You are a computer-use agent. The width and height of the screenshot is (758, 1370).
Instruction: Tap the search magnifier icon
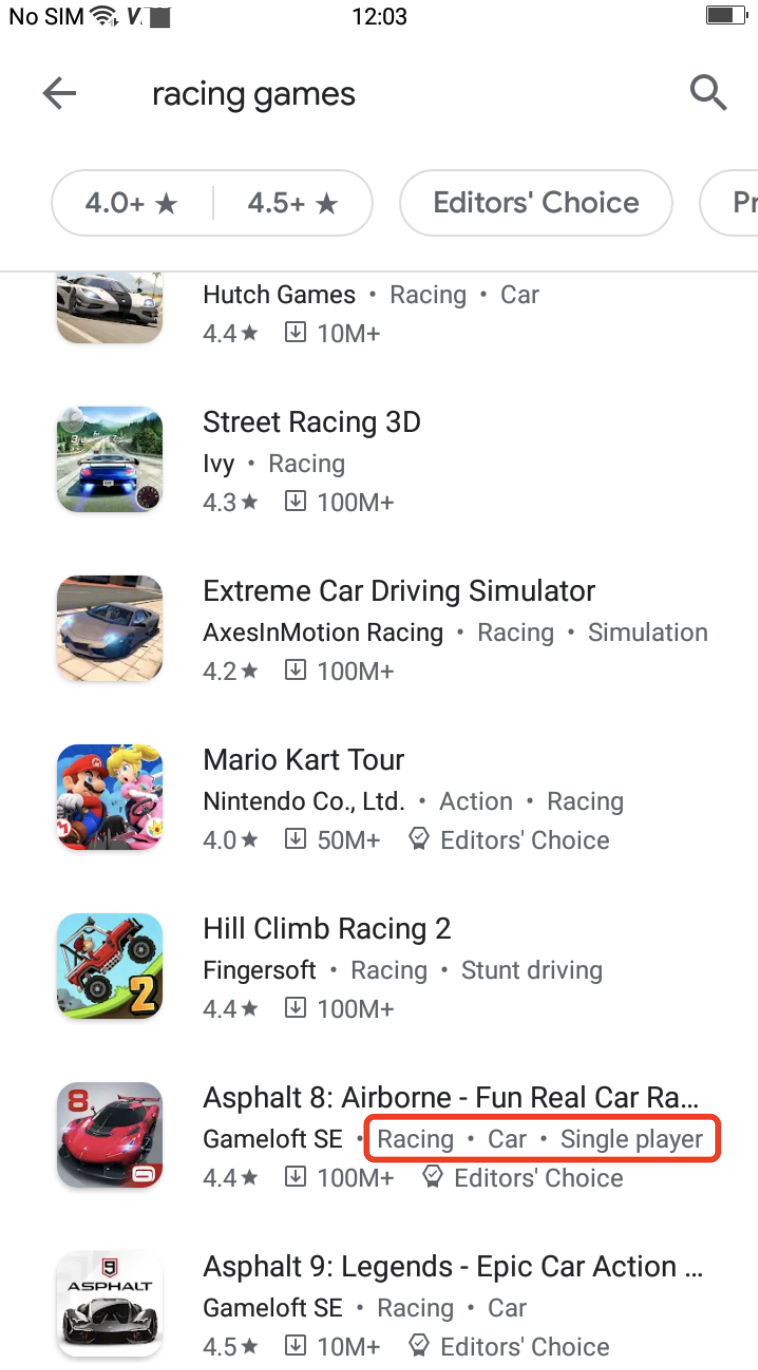point(708,94)
